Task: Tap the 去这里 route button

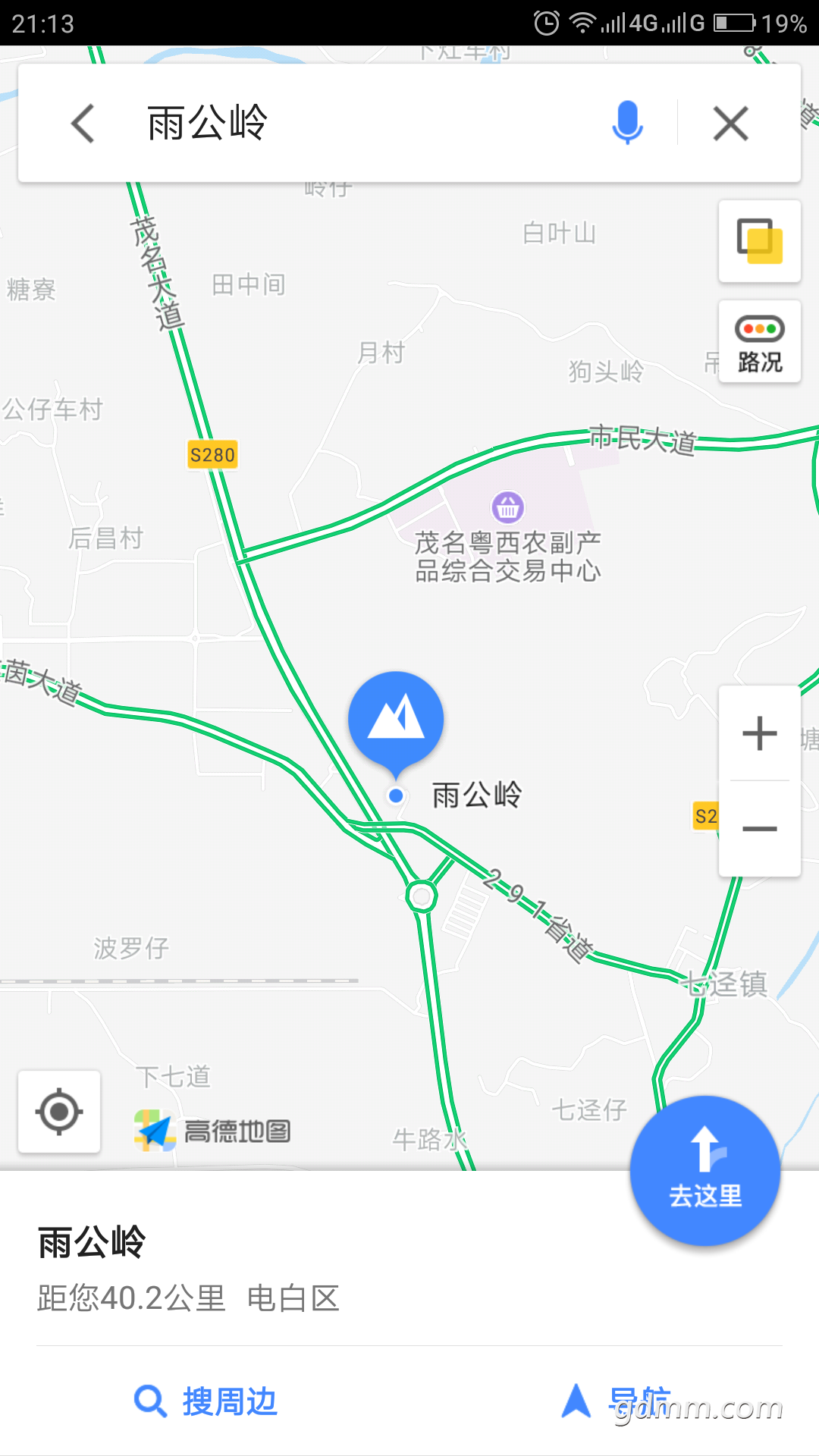Action: tap(704, 1170)
